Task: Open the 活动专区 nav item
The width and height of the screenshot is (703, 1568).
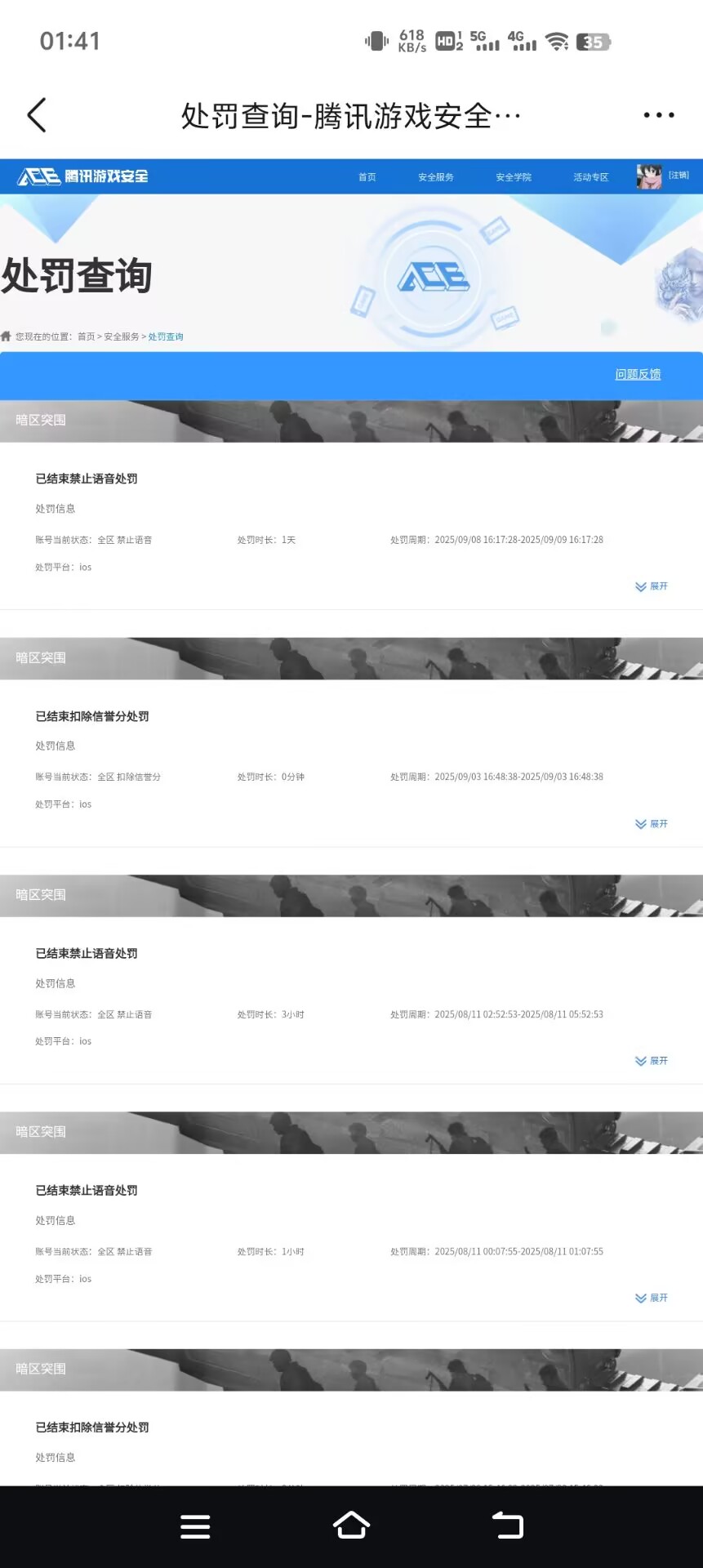Action: click(x=590, y=177)
